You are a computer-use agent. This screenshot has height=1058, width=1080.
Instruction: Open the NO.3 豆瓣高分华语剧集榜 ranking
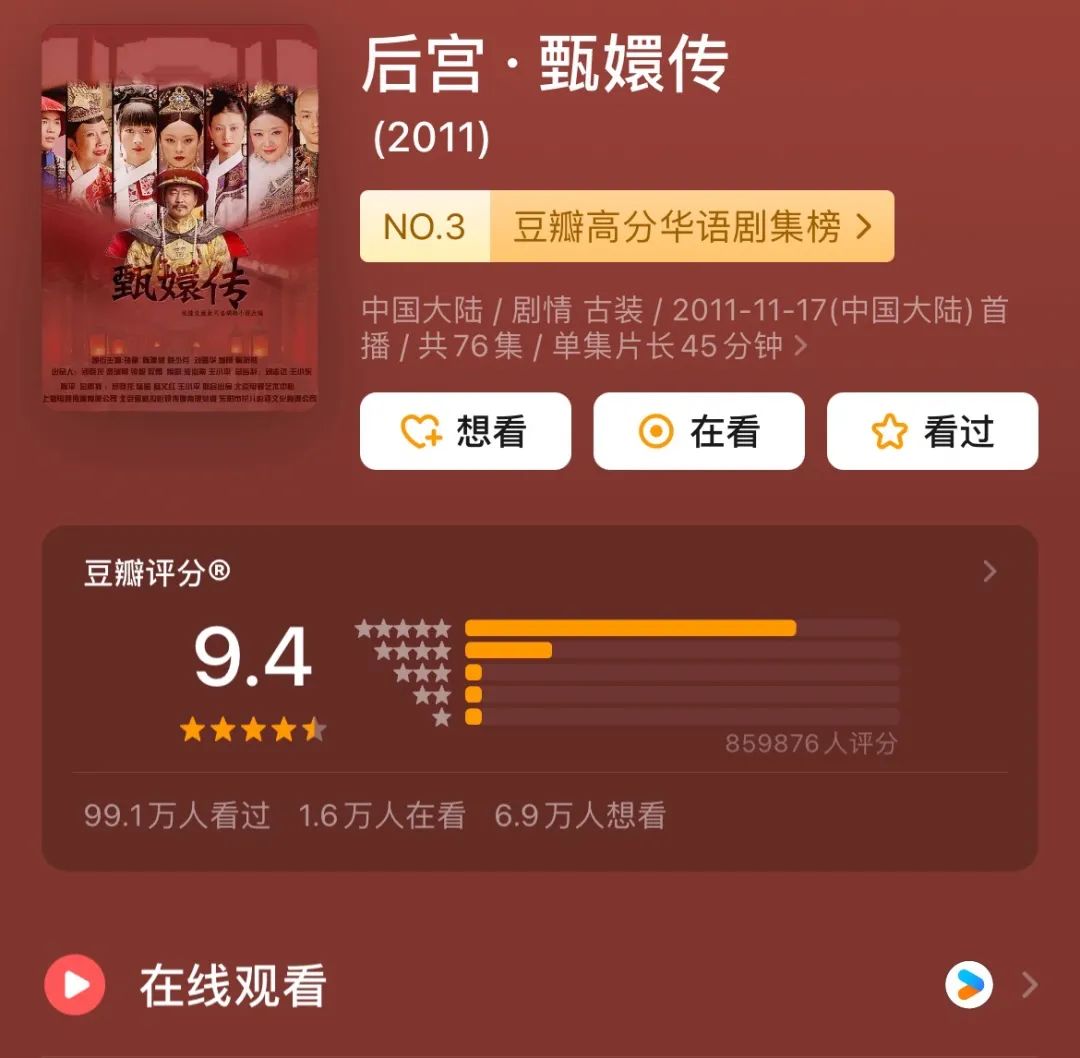(x=626, y=227)
